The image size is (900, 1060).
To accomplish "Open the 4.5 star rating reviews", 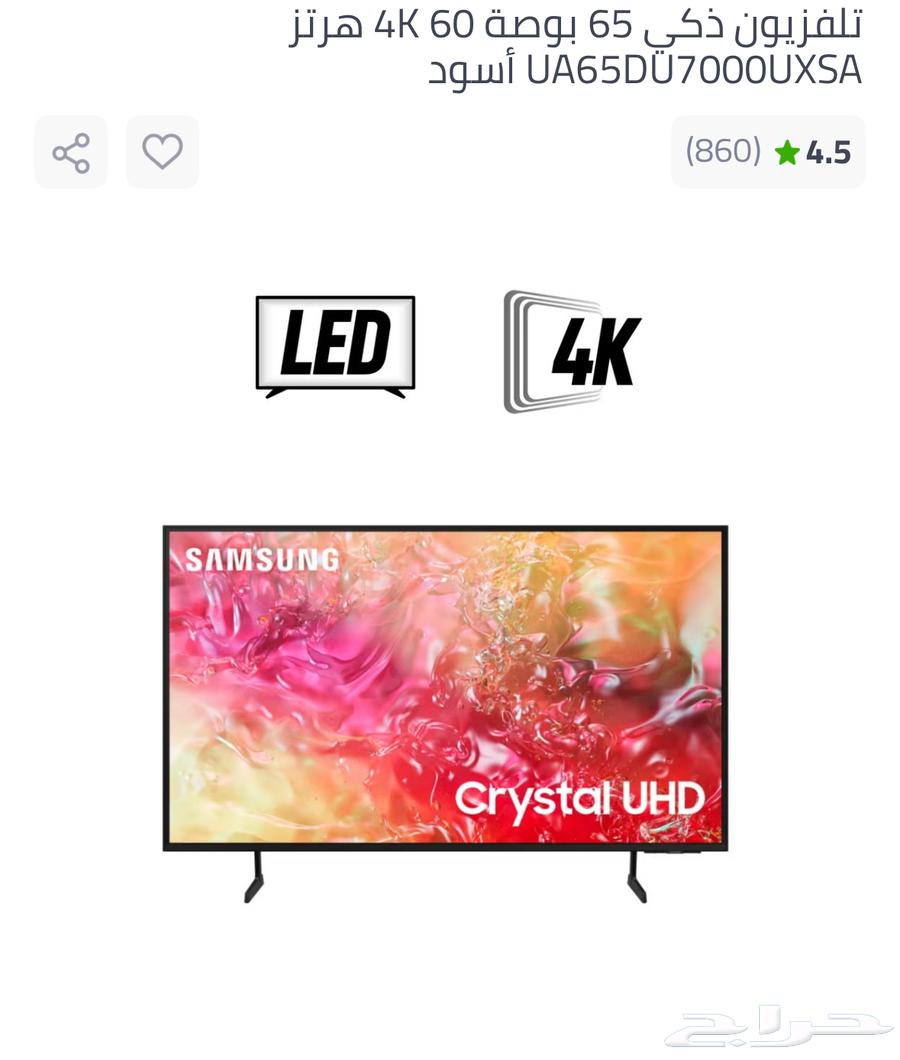I will tap(768, 152).
